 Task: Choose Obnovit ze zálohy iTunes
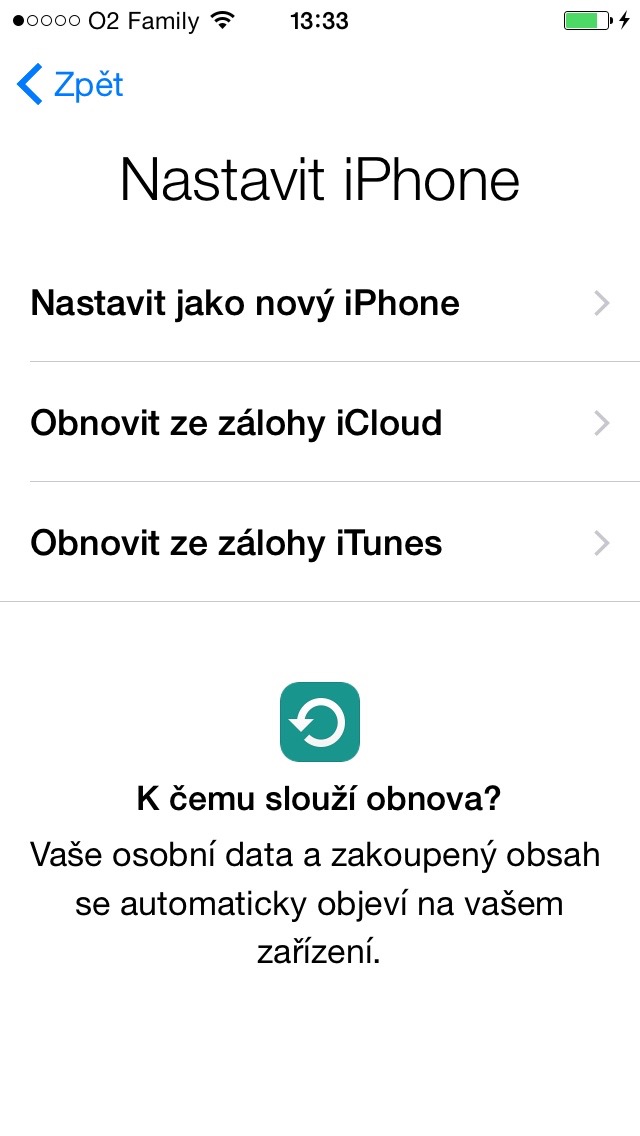[320, 543]
